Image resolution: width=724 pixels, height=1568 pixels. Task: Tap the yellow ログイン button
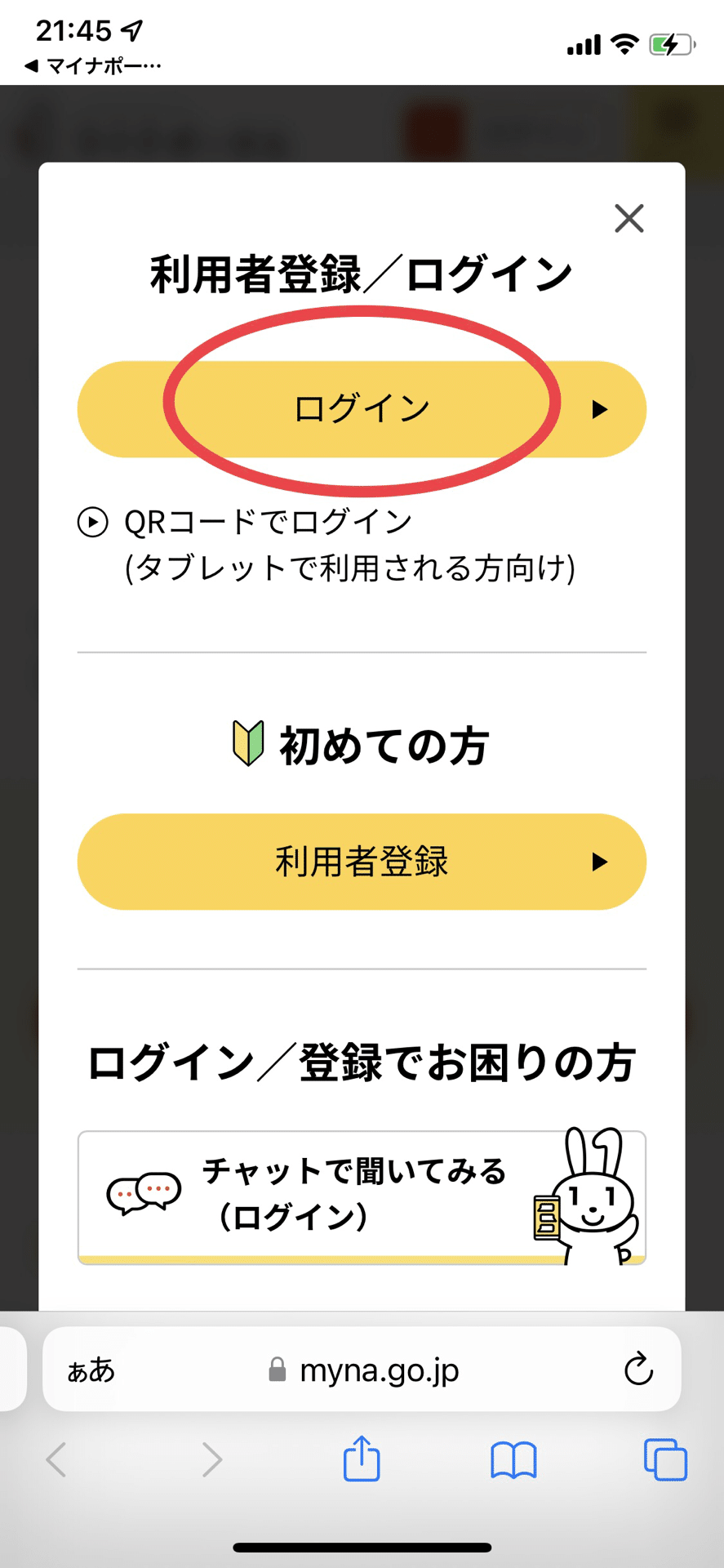tap(362, 409)
